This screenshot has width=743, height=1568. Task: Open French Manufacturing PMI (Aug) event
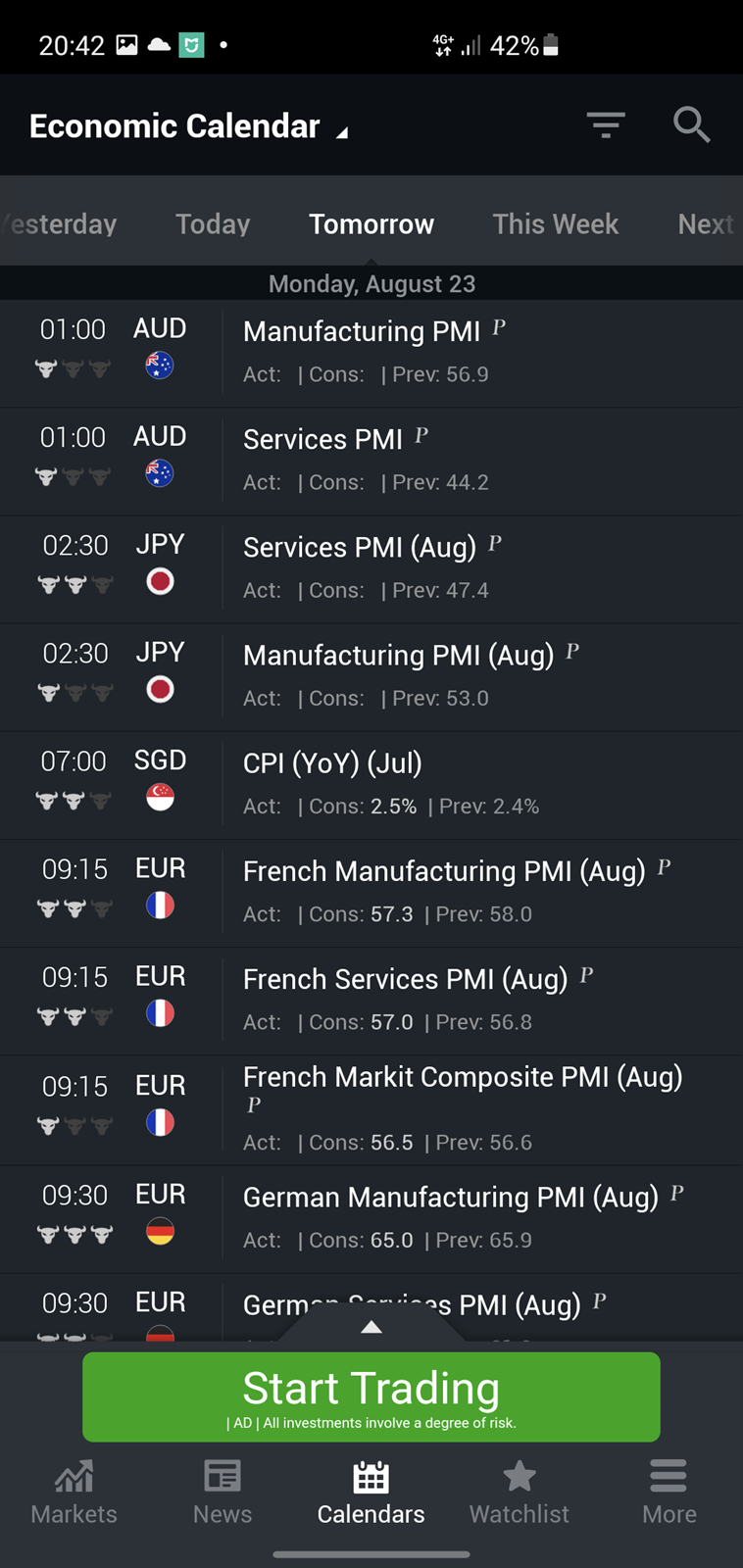click(371, 893)
